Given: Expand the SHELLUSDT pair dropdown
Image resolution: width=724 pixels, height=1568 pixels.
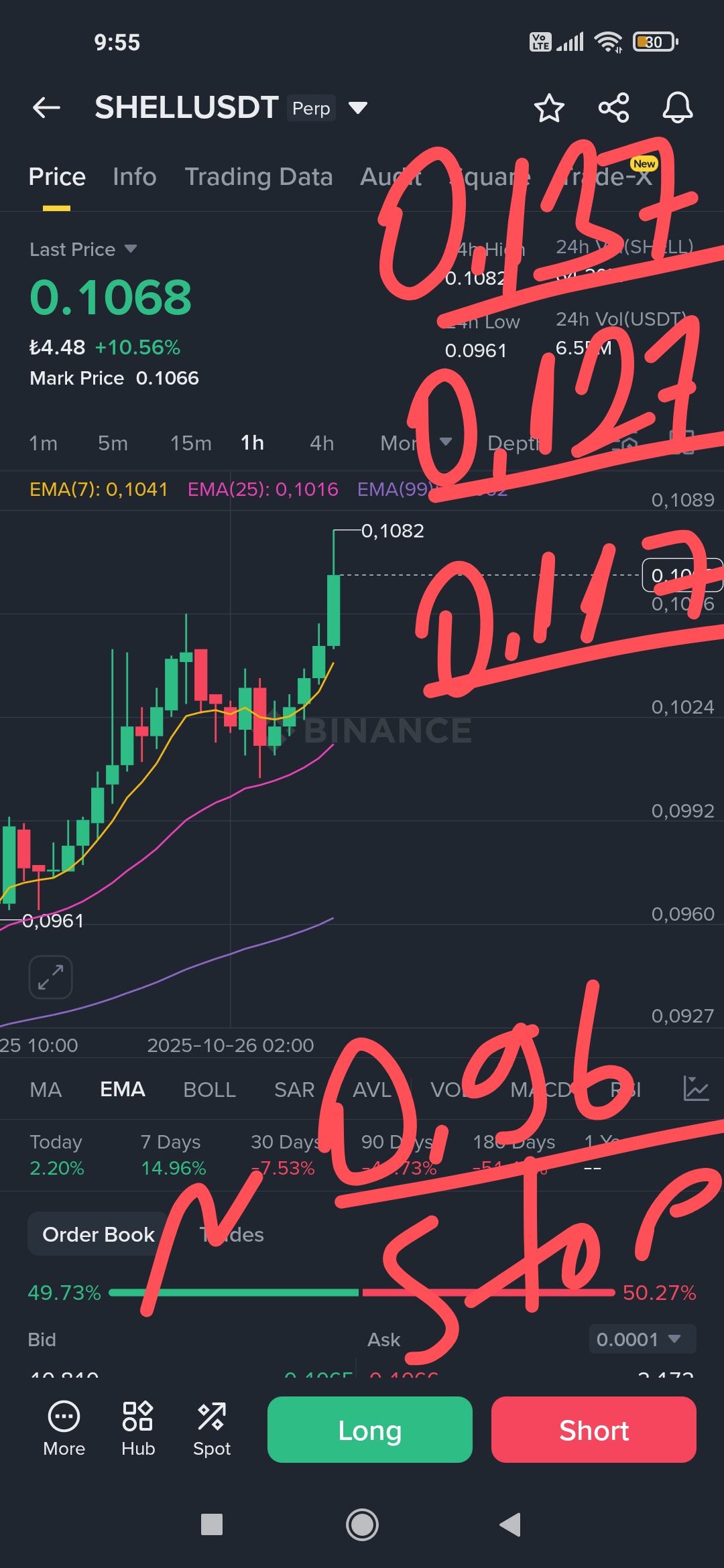Looking at the screenshot, I should pos(358,108).
